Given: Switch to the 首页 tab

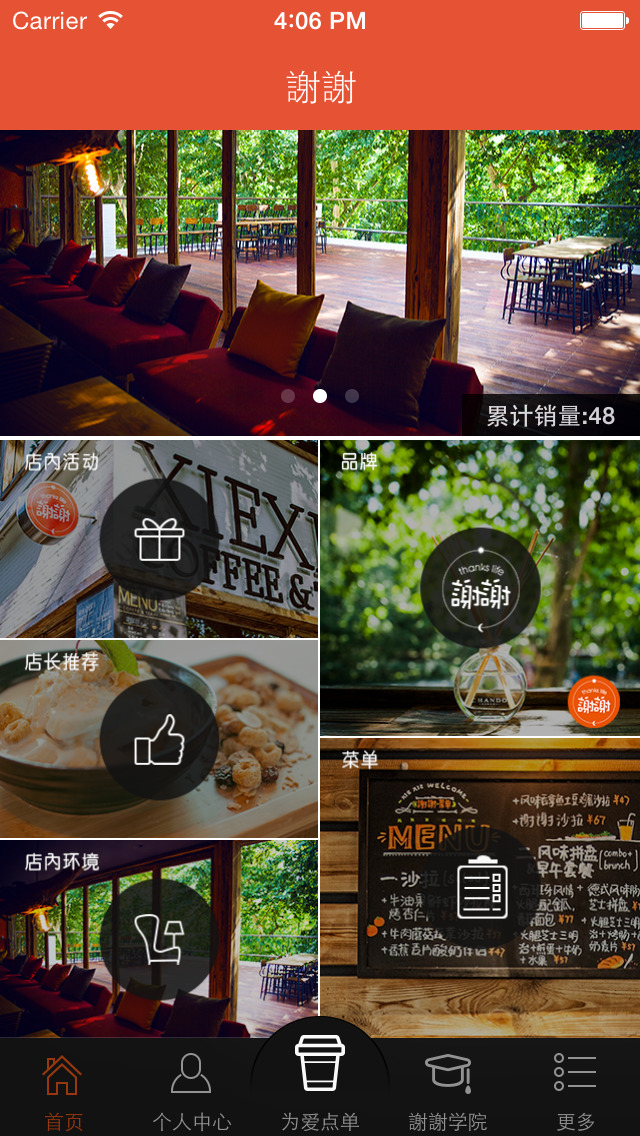Looking at the screenshot, I should (x=63, y=1090).
